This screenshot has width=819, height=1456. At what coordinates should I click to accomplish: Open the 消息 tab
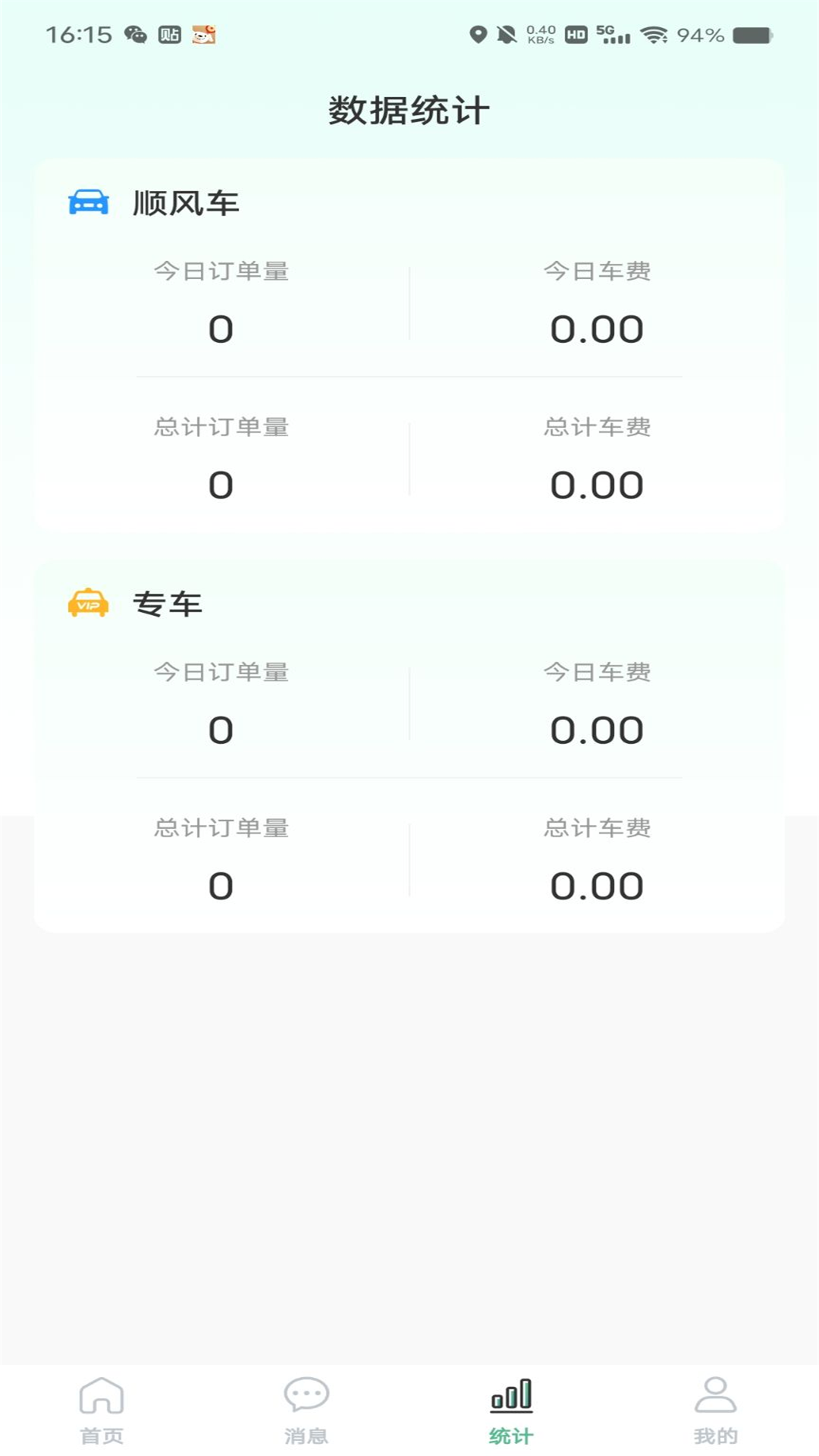[x=306, y=1410]
